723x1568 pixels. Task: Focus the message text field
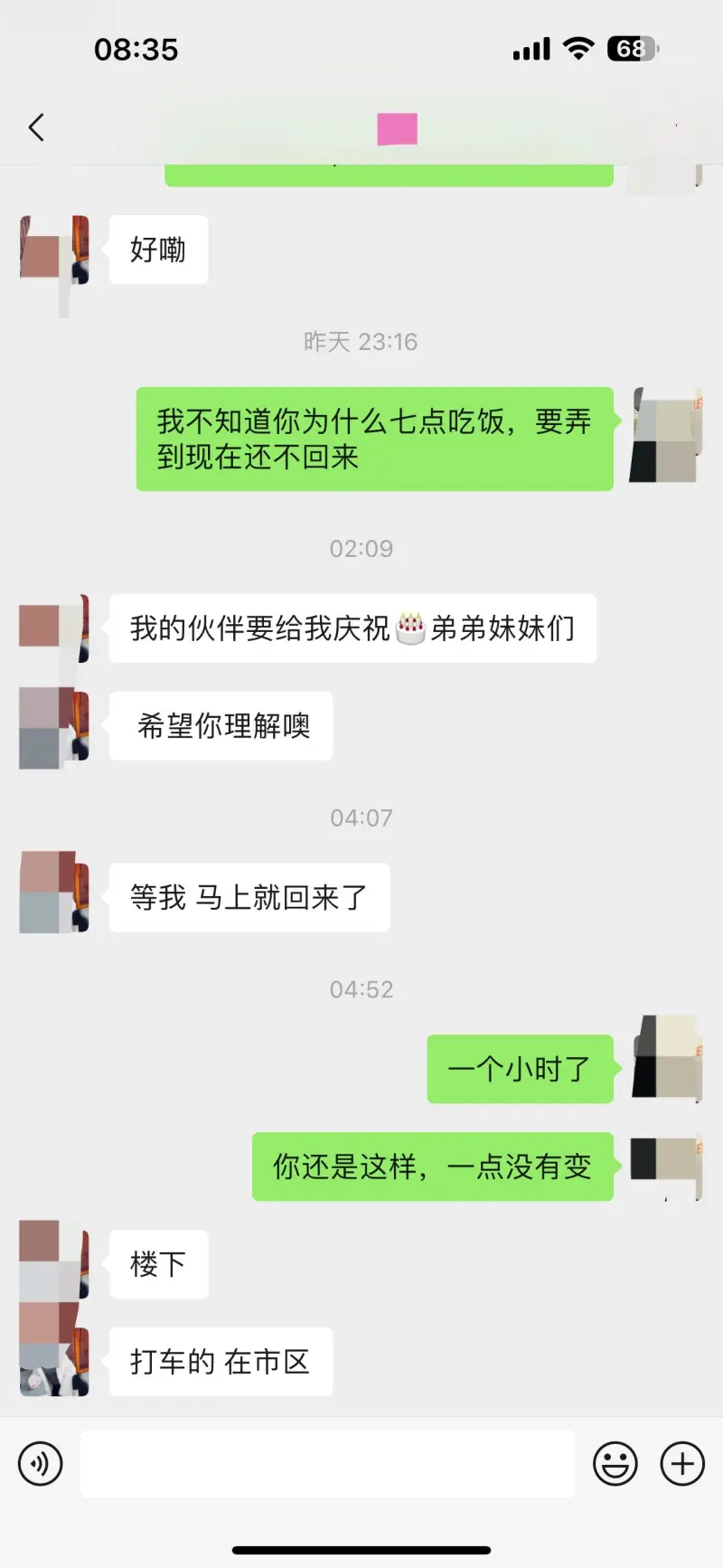point(327,1464)
